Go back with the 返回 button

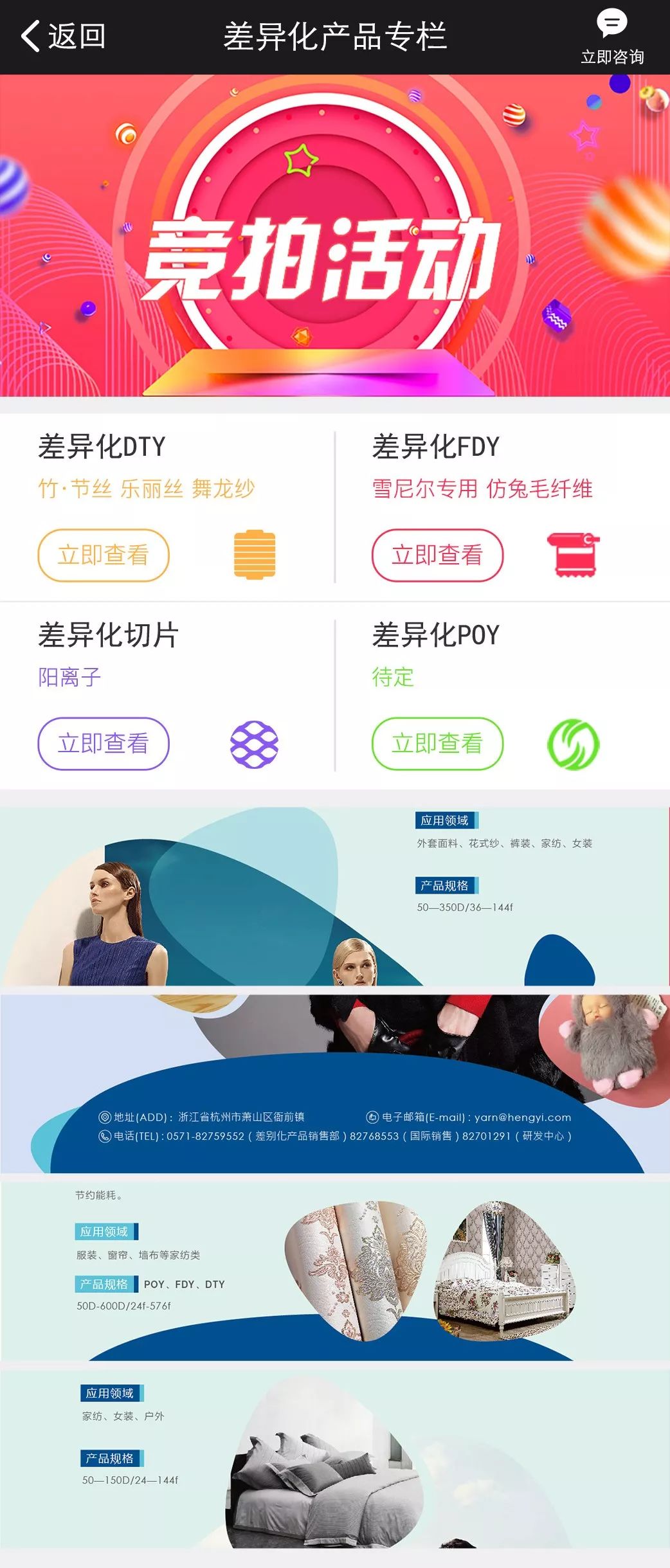tap(63, 36)
